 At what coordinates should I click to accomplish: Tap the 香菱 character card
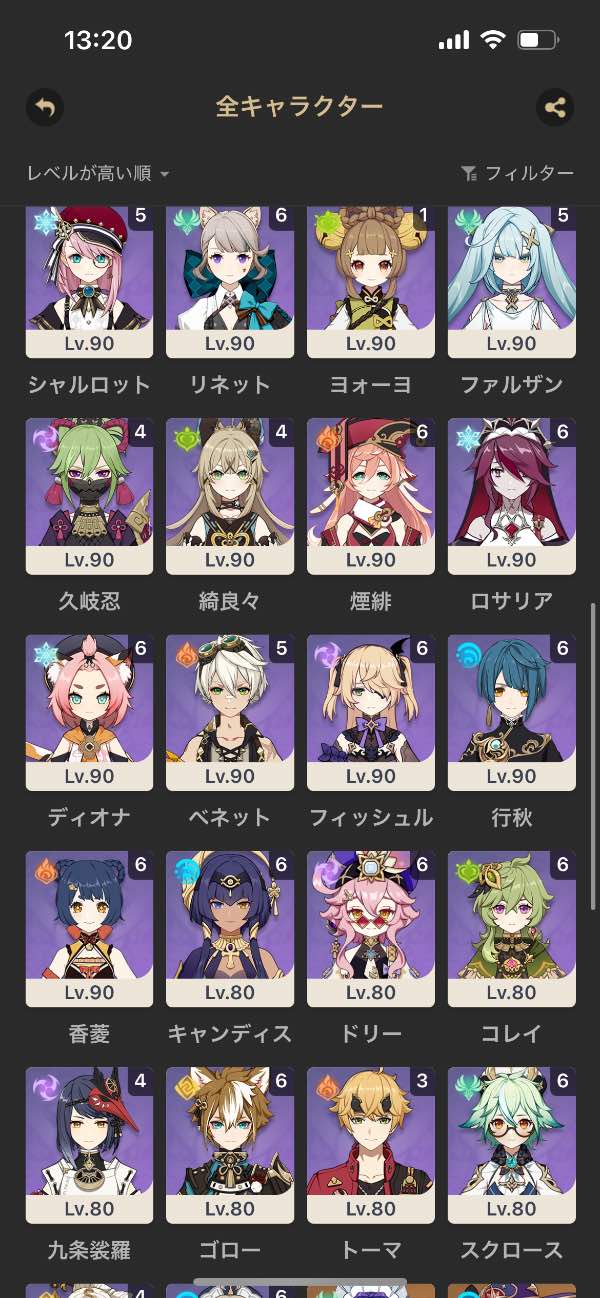[89, 928]
